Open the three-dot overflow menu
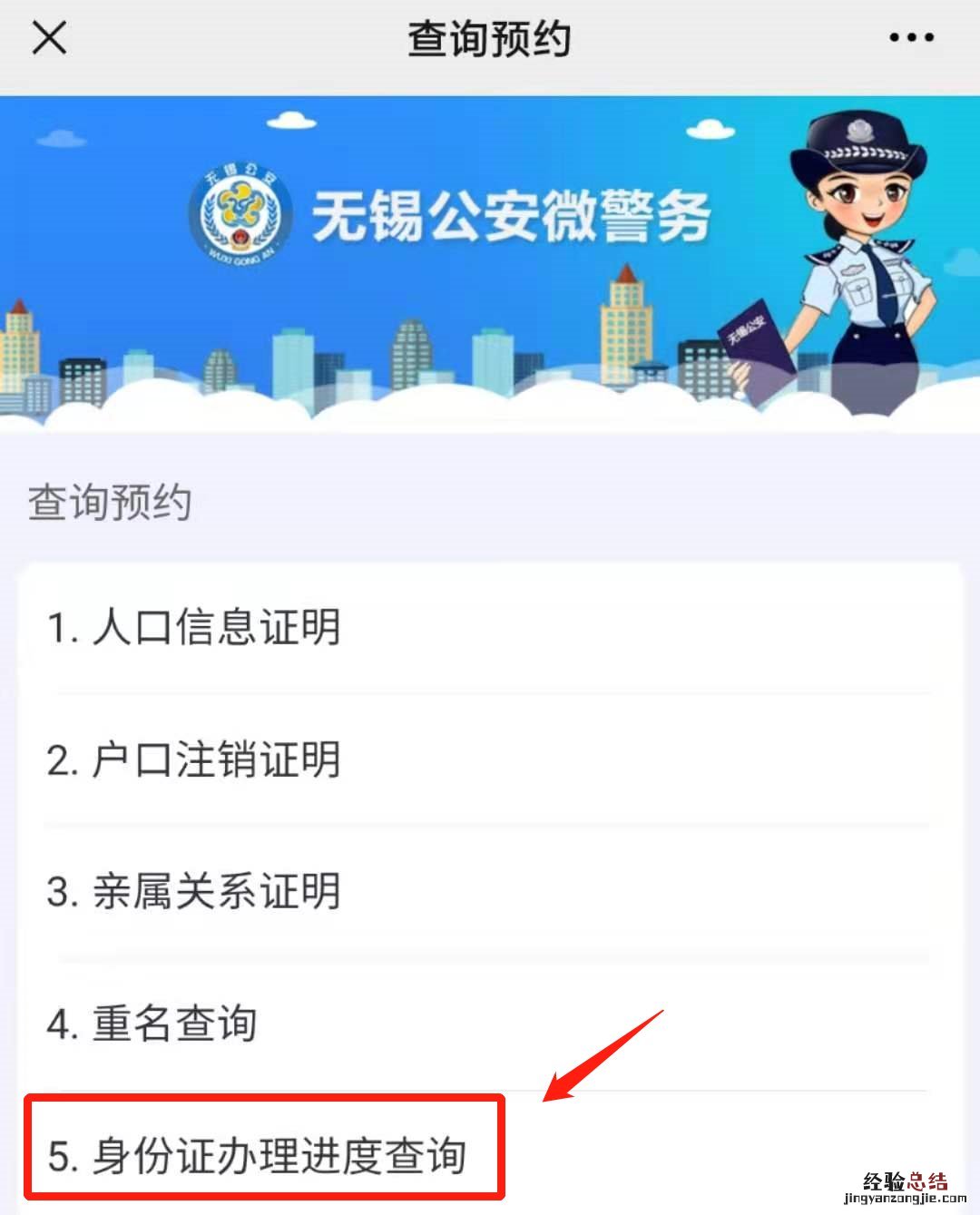 911,38
